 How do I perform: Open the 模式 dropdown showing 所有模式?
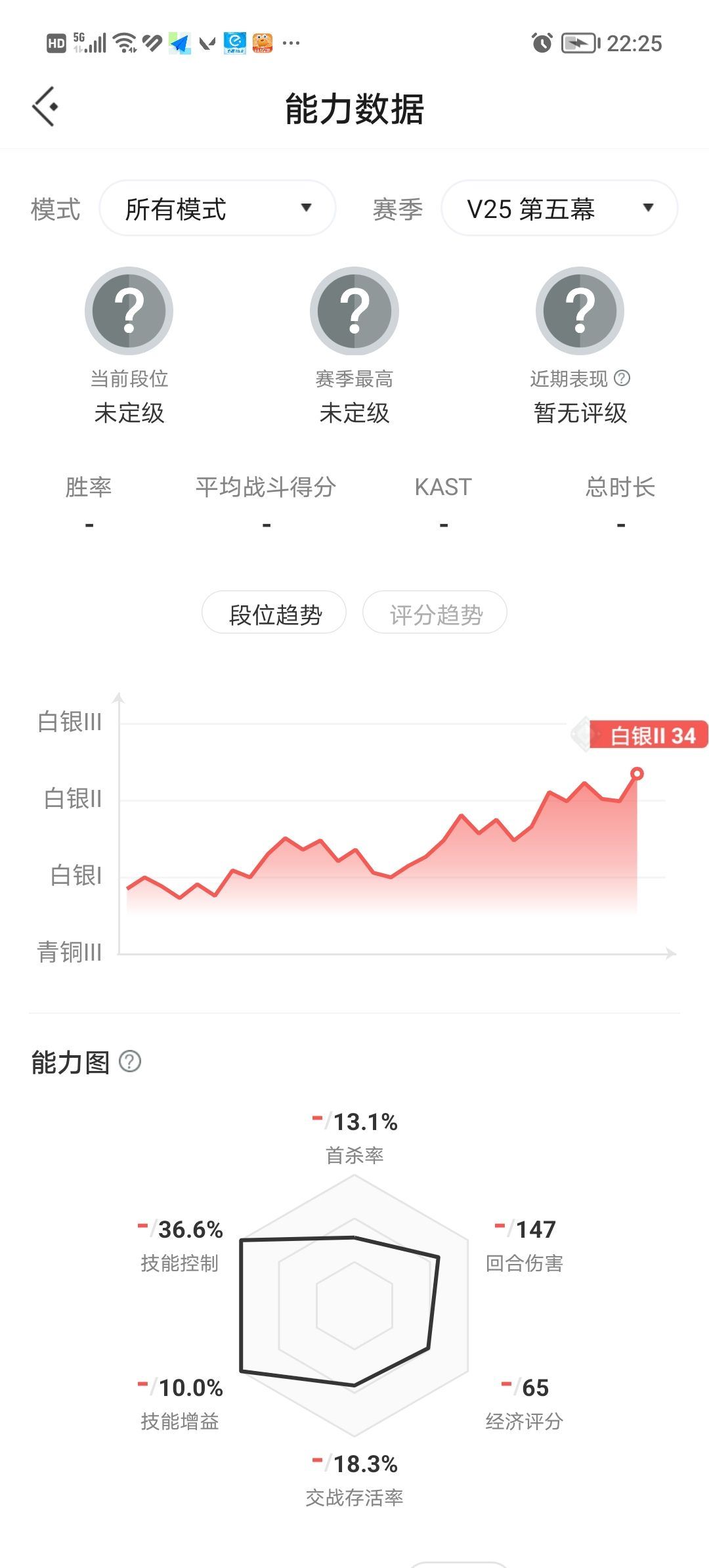(x=217, y=208)
